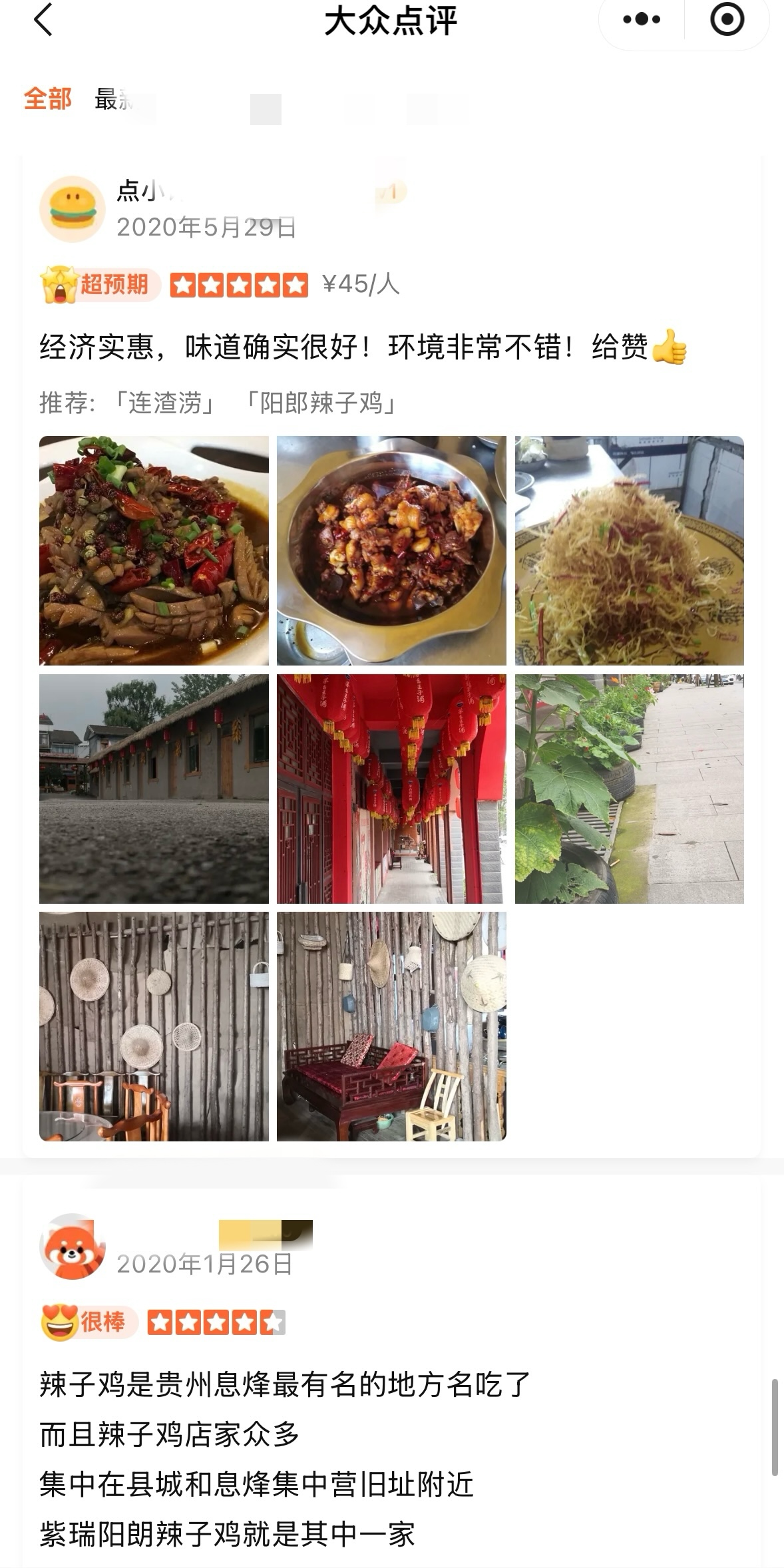Select the 全部 reviews tab
Viewport: 784px width, 1568px height.
48,99
